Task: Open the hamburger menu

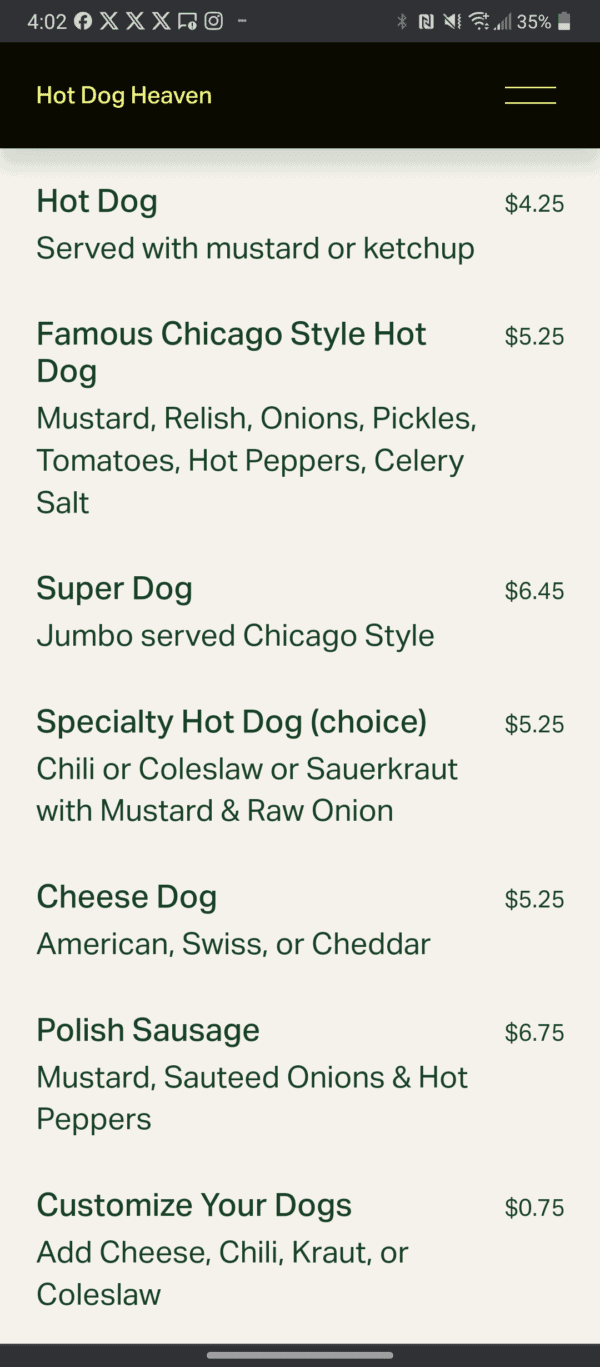Action: click(x=530, y=96)
